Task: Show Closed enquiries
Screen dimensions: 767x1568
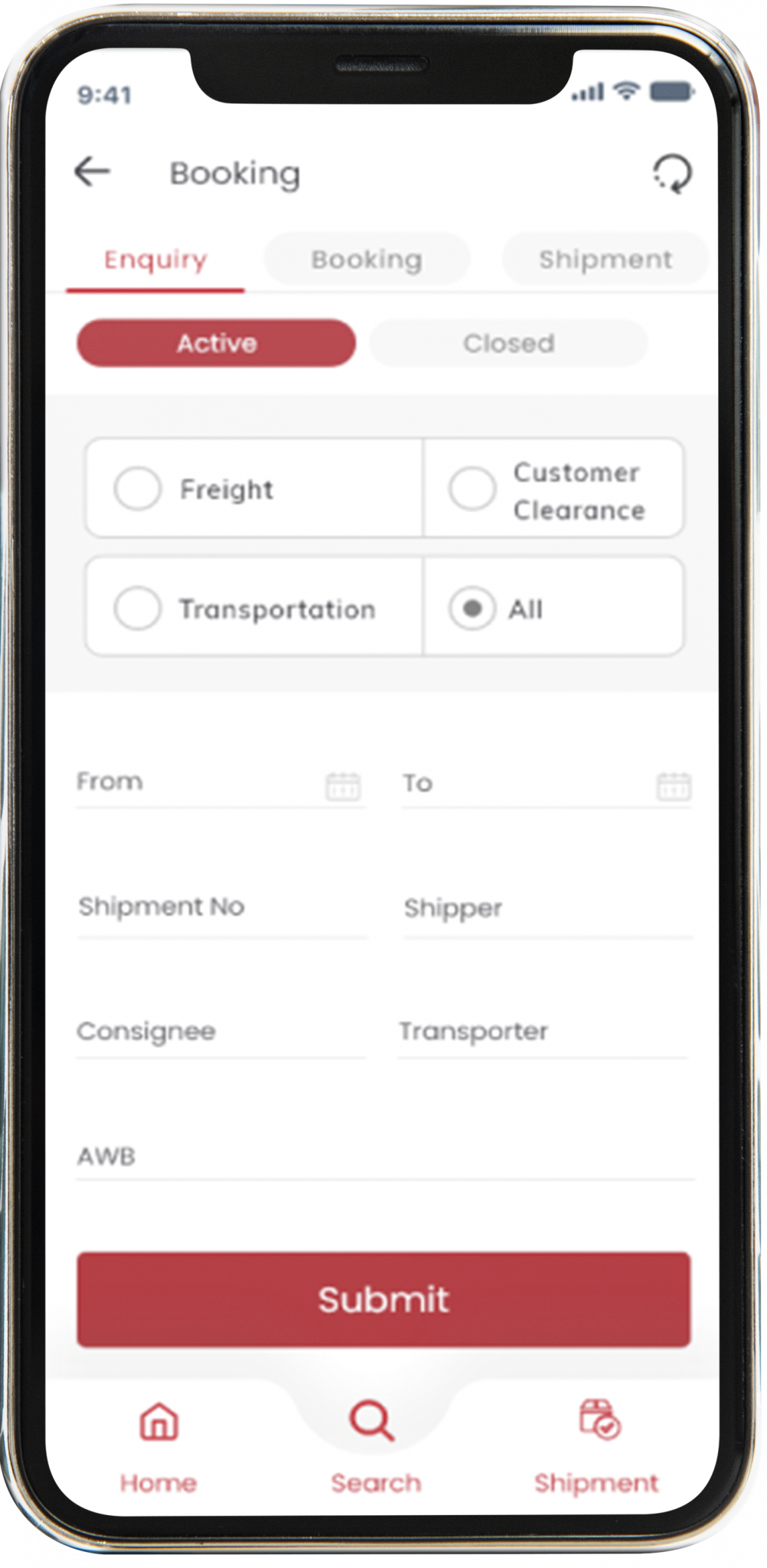Action: 509,343
